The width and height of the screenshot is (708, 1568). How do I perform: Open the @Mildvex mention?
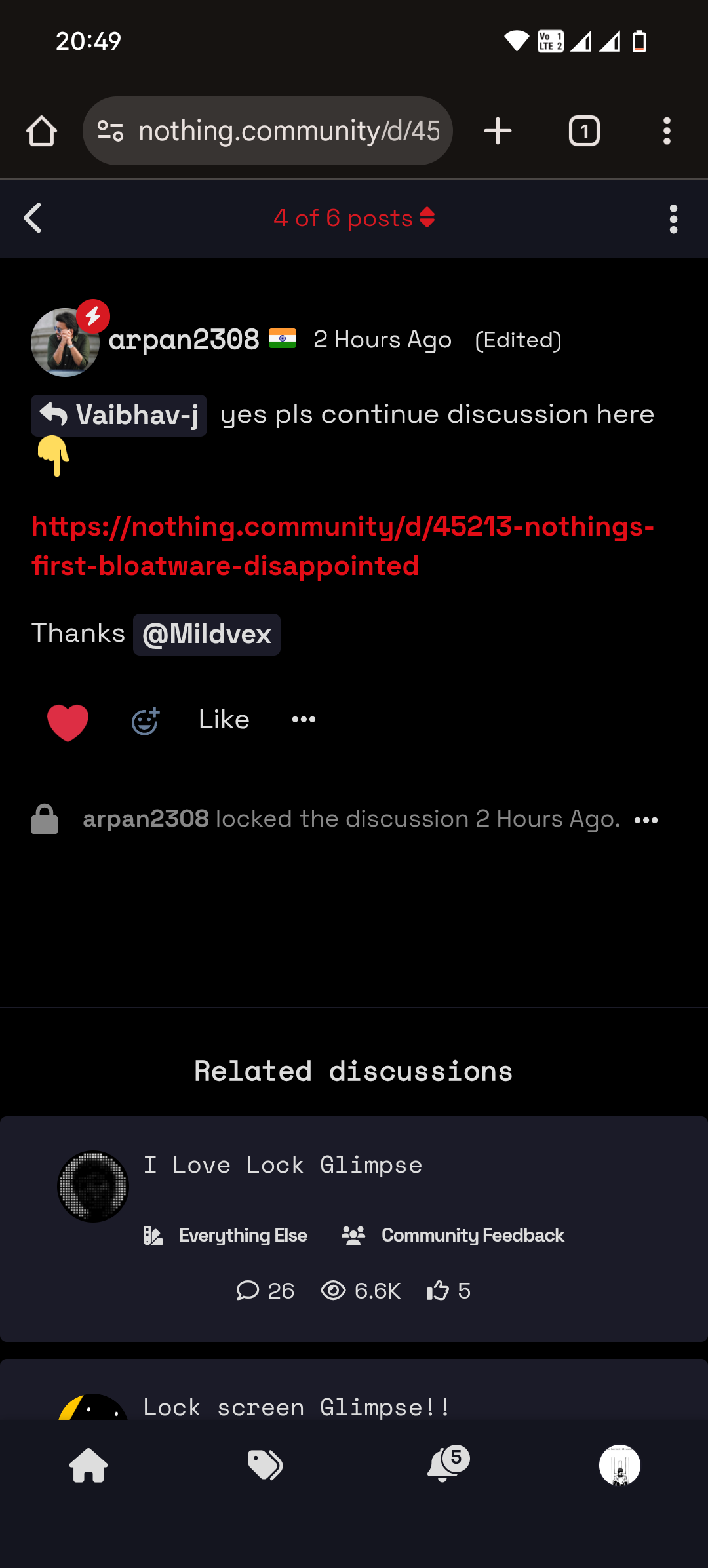click(x=206, y=634)
